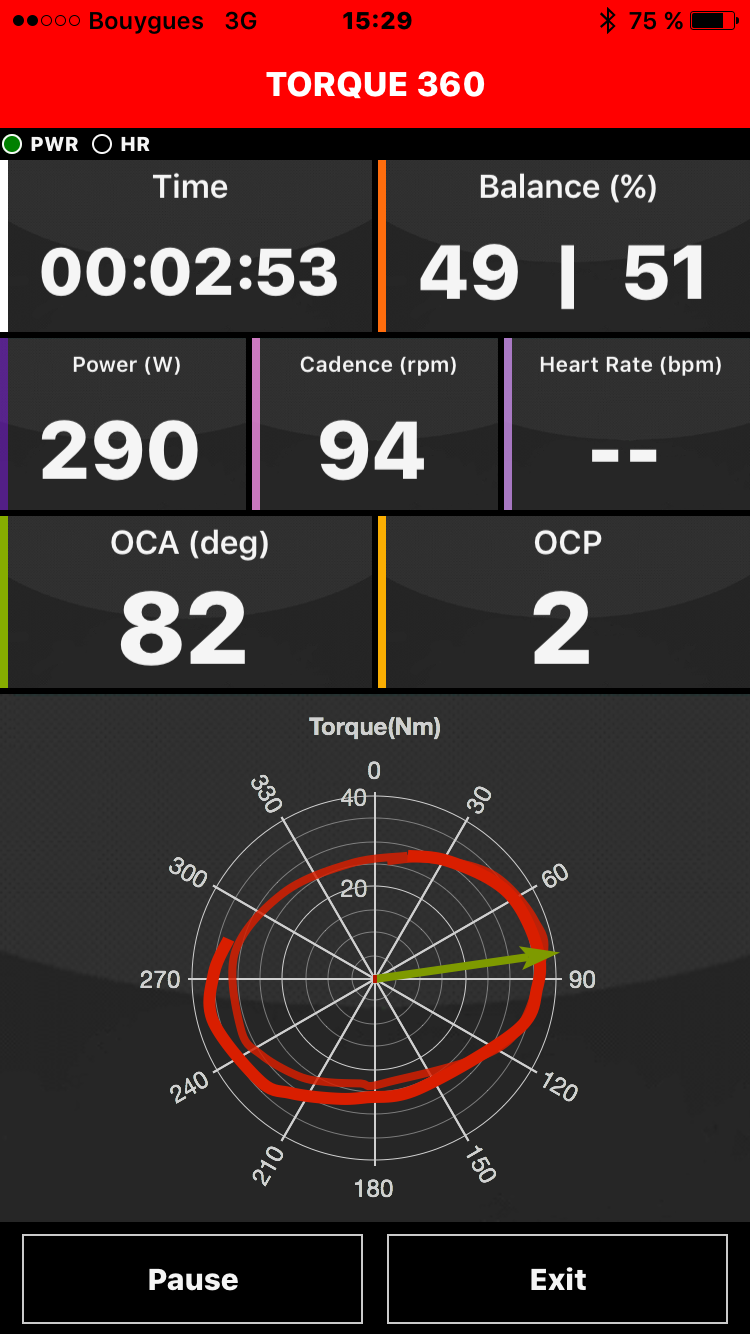The width and height of the screenshot is (750, 1334).
Task: Pause the Torque 360 session
Action: (x=192, y=1279)
